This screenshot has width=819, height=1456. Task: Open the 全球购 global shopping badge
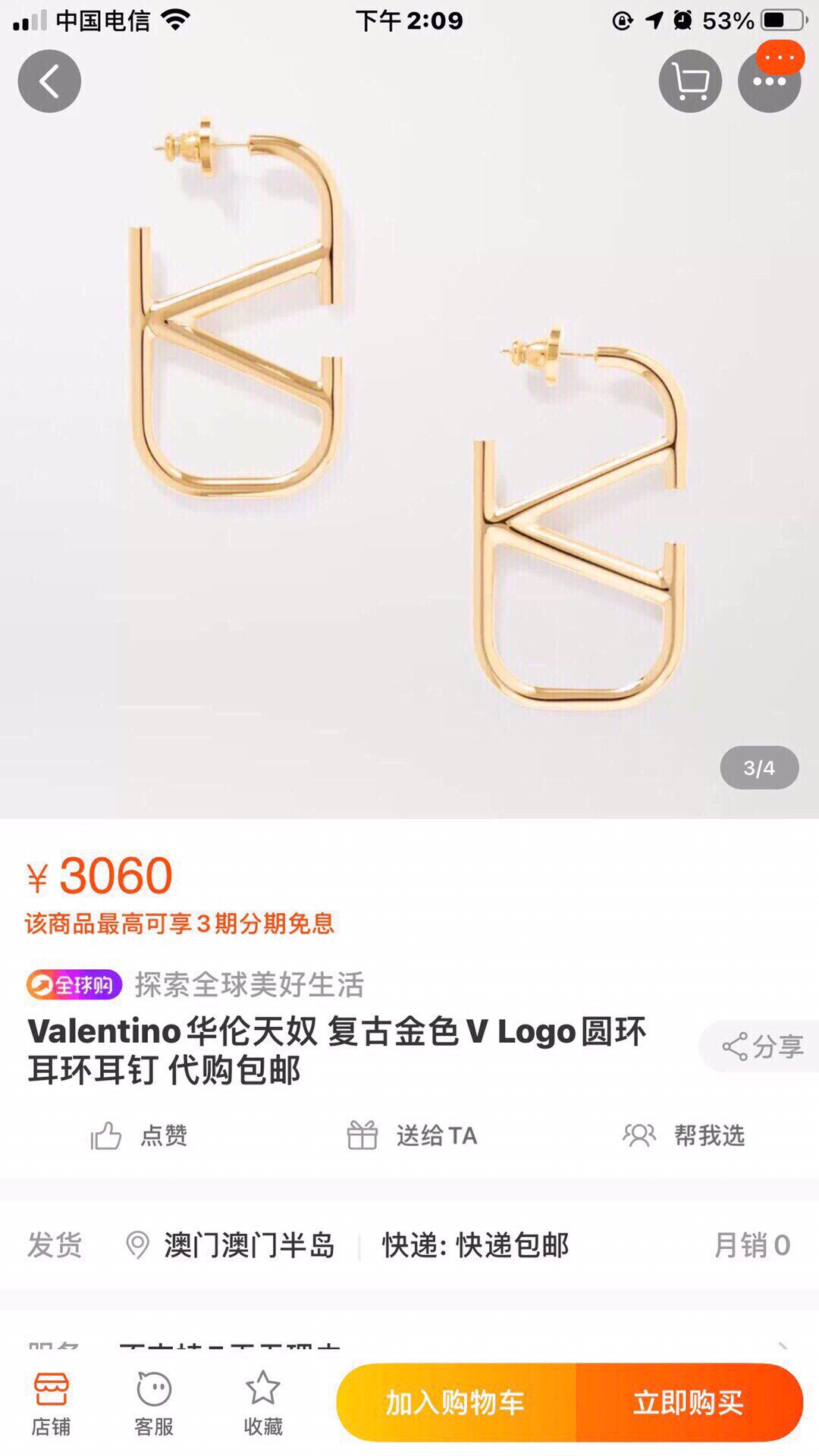tap(74, 985)
